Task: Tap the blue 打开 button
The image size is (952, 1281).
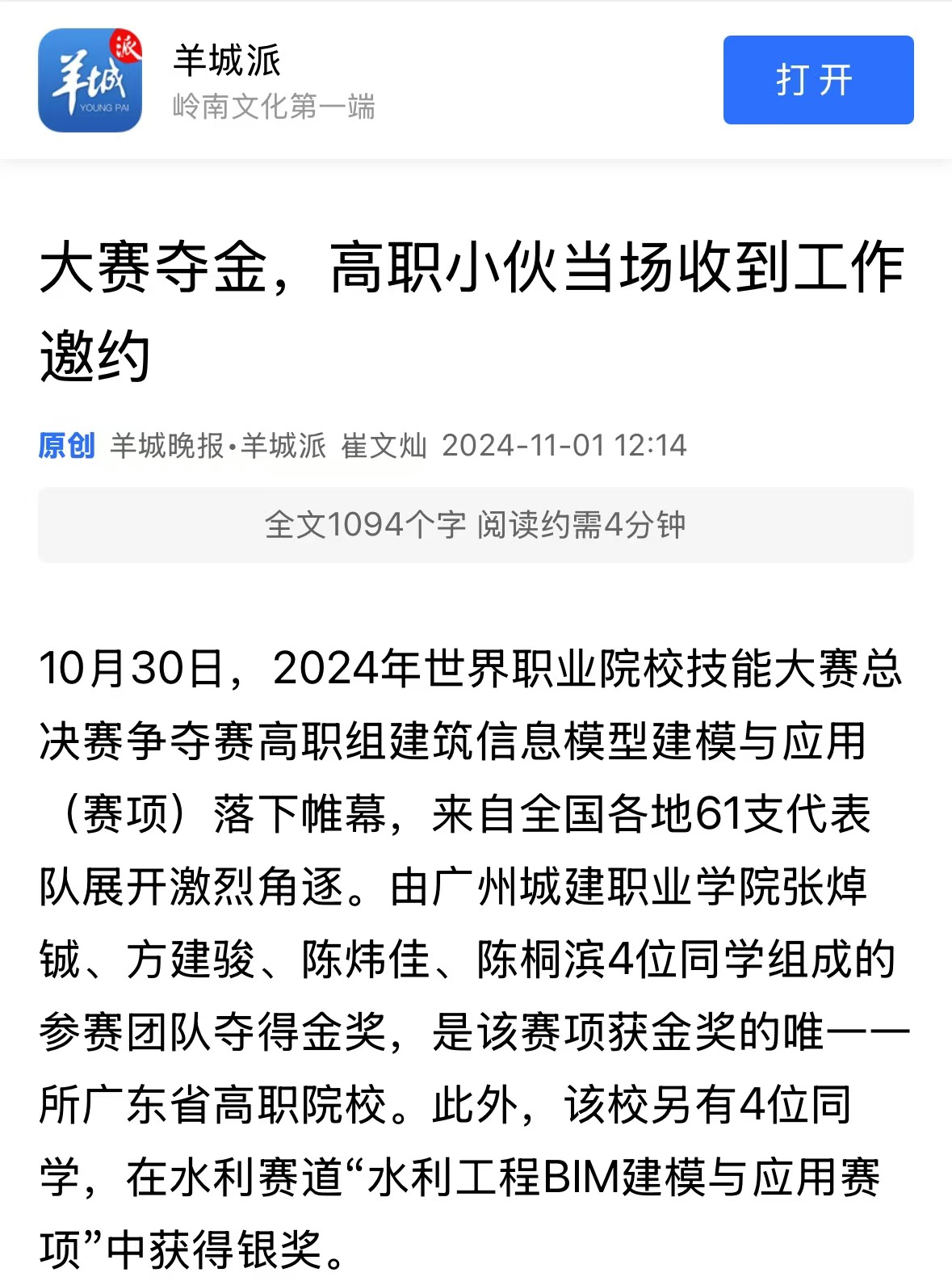Action: 817,80
